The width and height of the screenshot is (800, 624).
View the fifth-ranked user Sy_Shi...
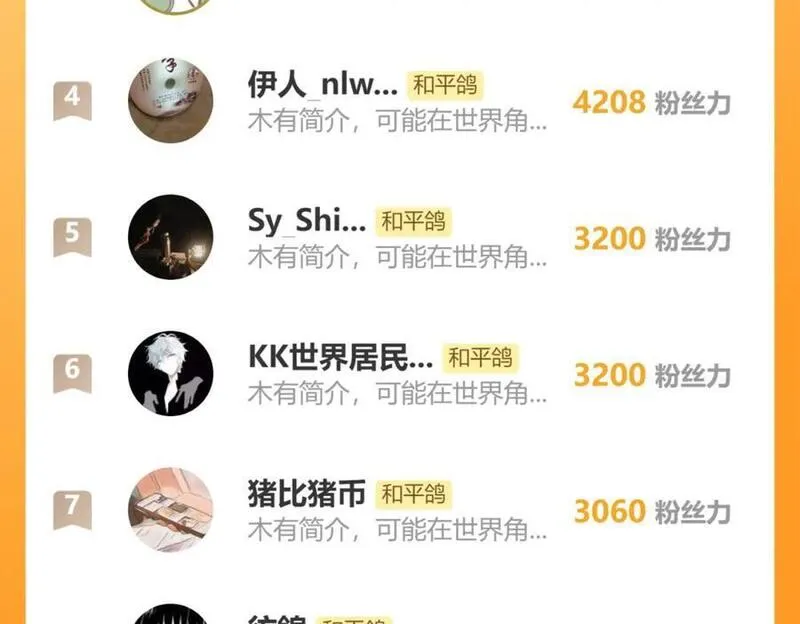(306, 221)
